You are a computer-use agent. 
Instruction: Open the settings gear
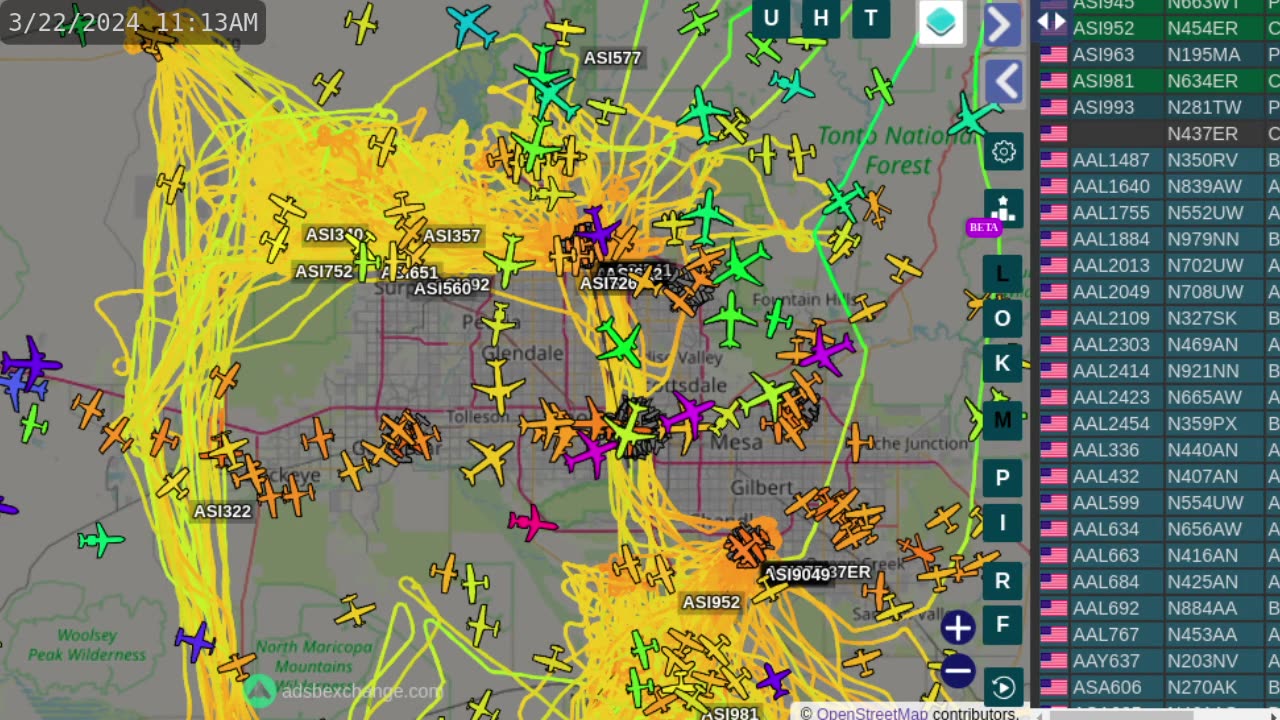click(x=1003, y=152)
